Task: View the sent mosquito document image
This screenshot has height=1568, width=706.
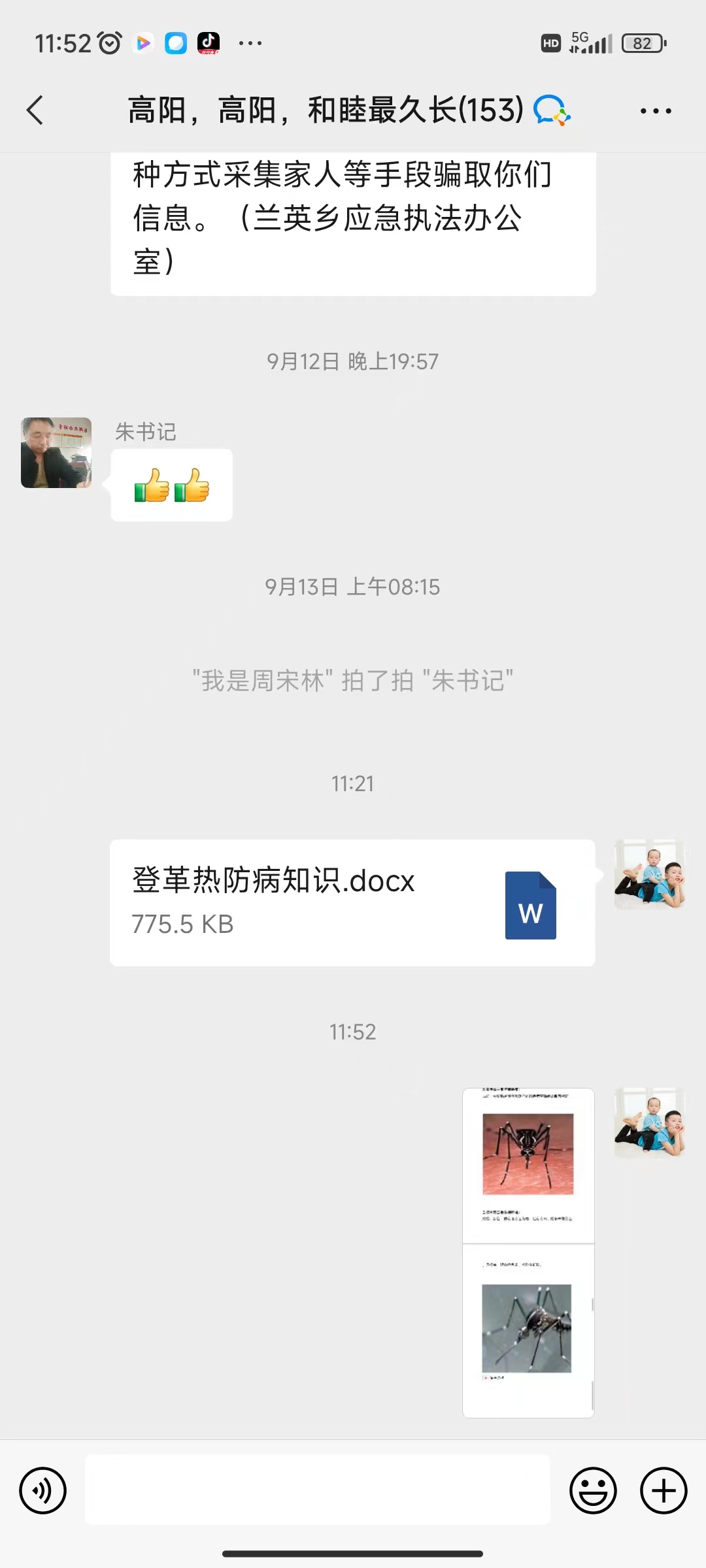Action: tap(528, 1252)
